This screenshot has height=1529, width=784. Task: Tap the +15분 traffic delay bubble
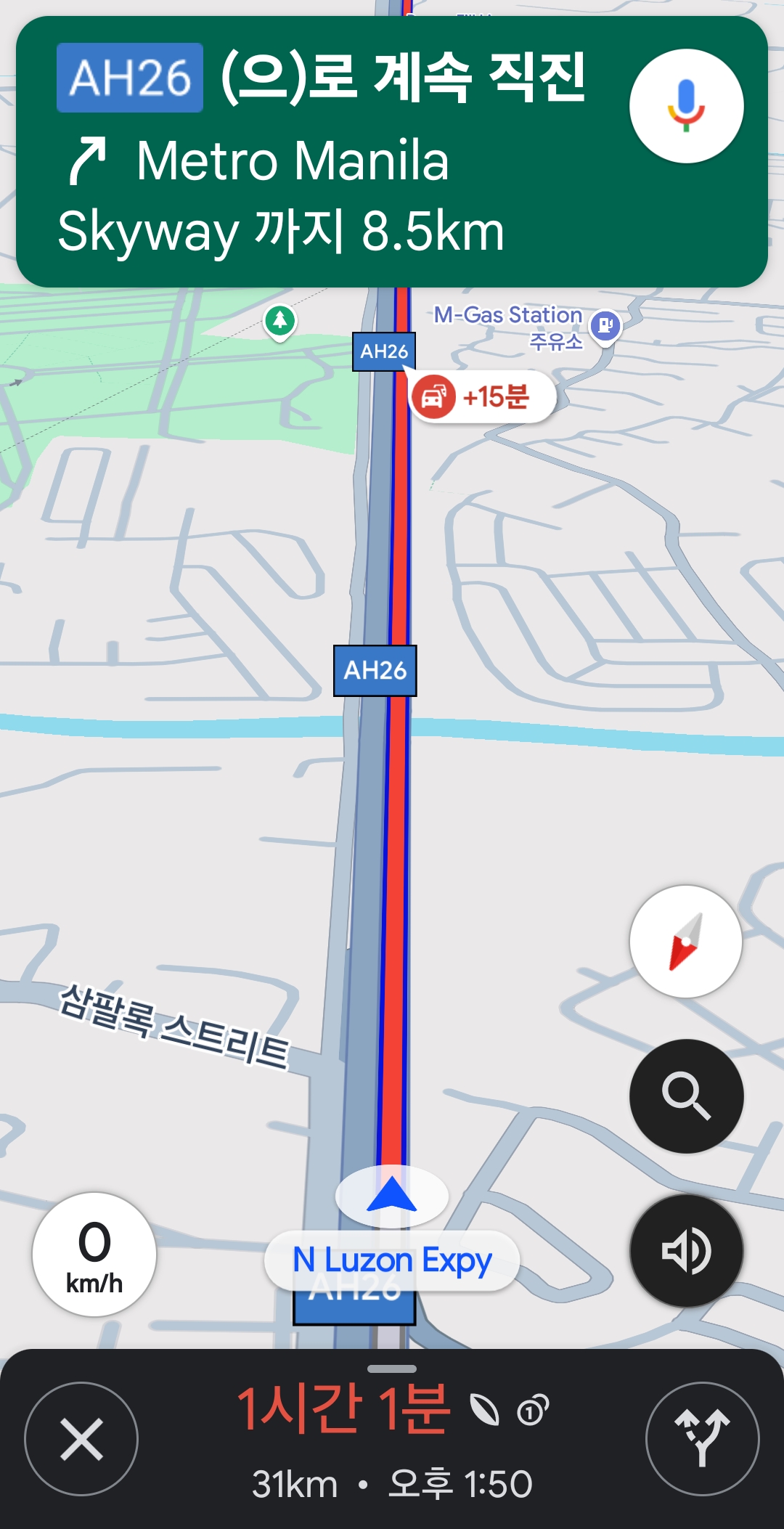482,397
